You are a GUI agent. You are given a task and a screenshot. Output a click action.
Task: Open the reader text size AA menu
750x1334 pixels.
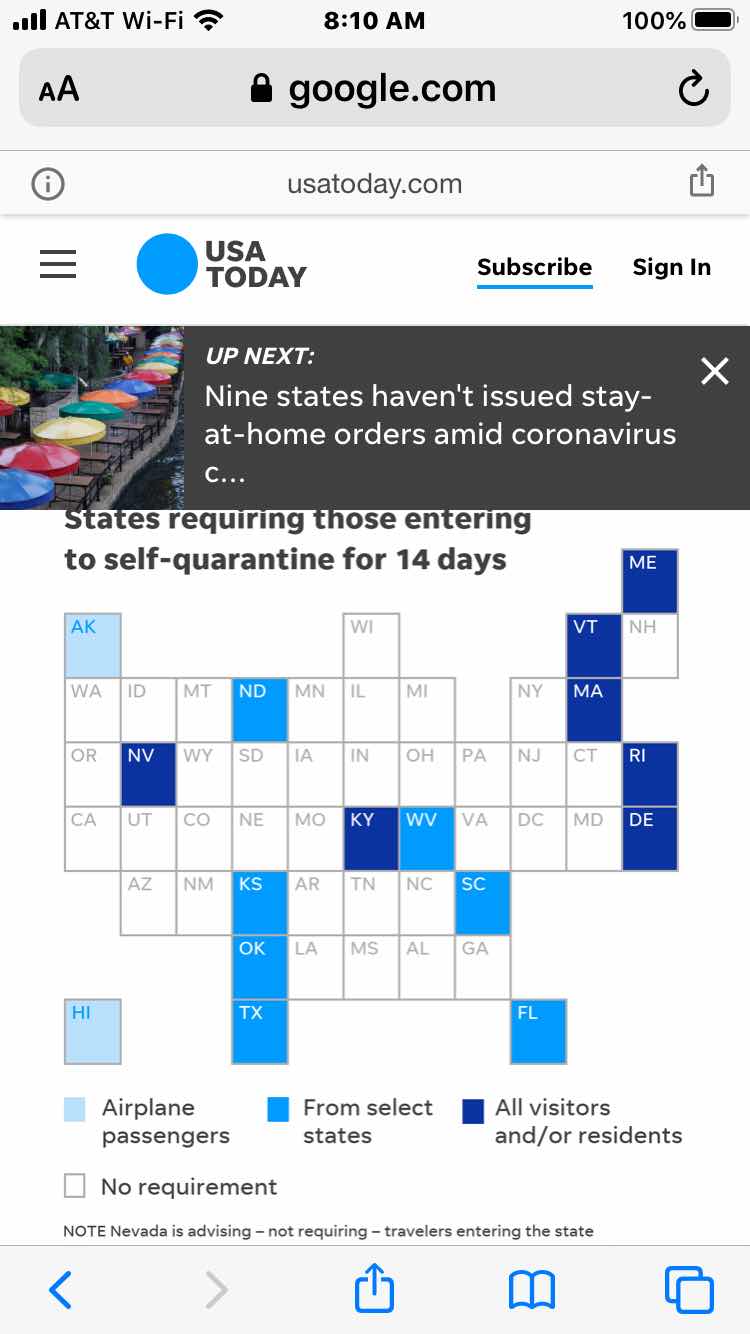click(59, 89)
